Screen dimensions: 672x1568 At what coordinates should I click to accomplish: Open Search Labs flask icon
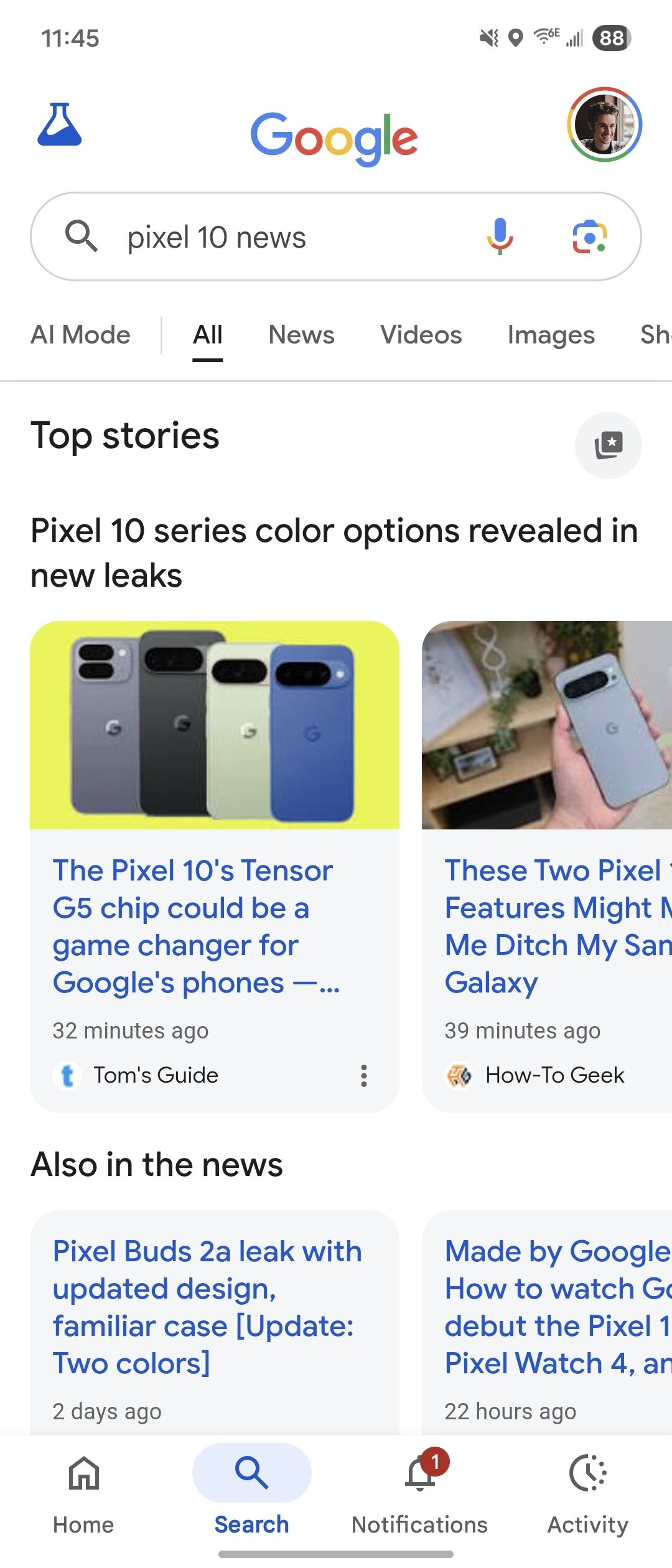click(x=60, y=124)
